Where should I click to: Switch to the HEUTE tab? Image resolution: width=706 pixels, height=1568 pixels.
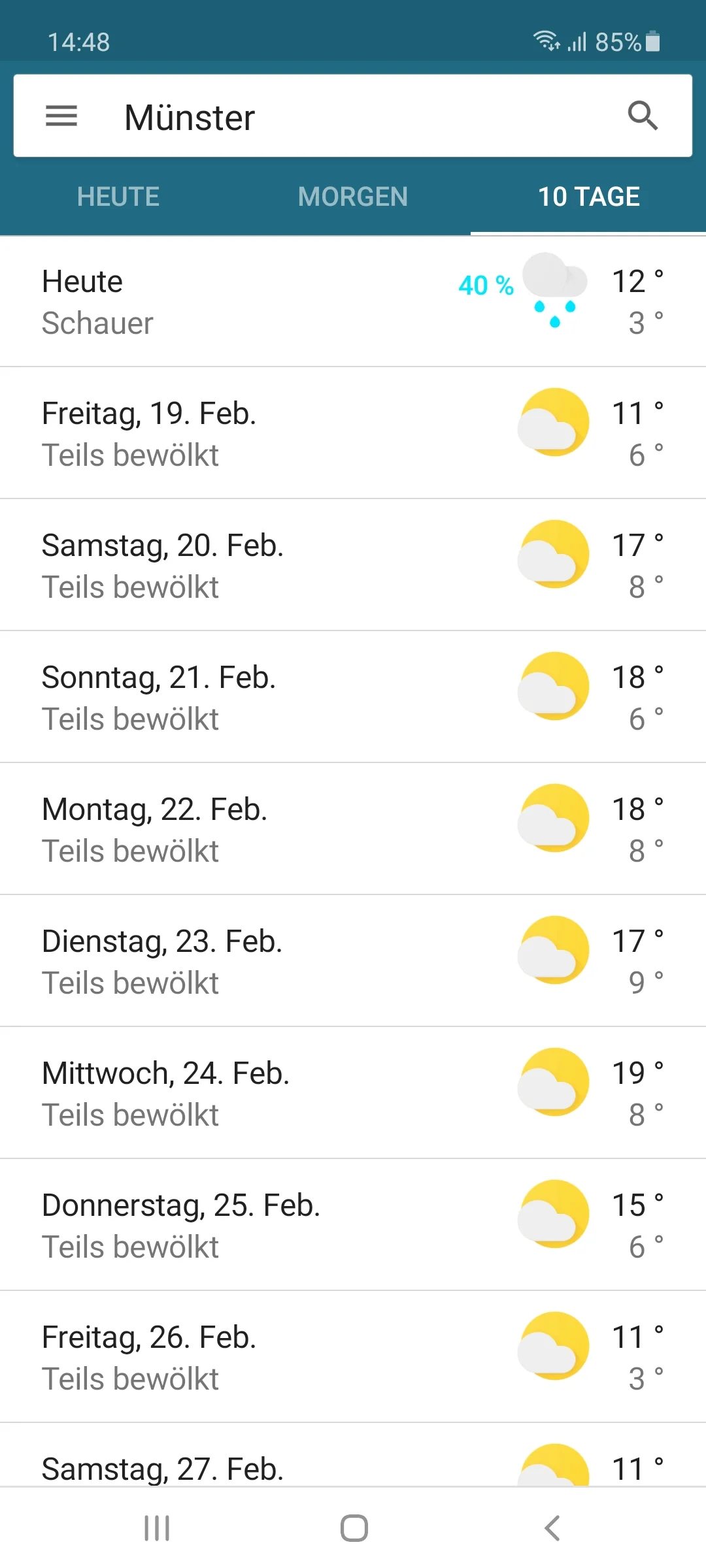point(117,196)
